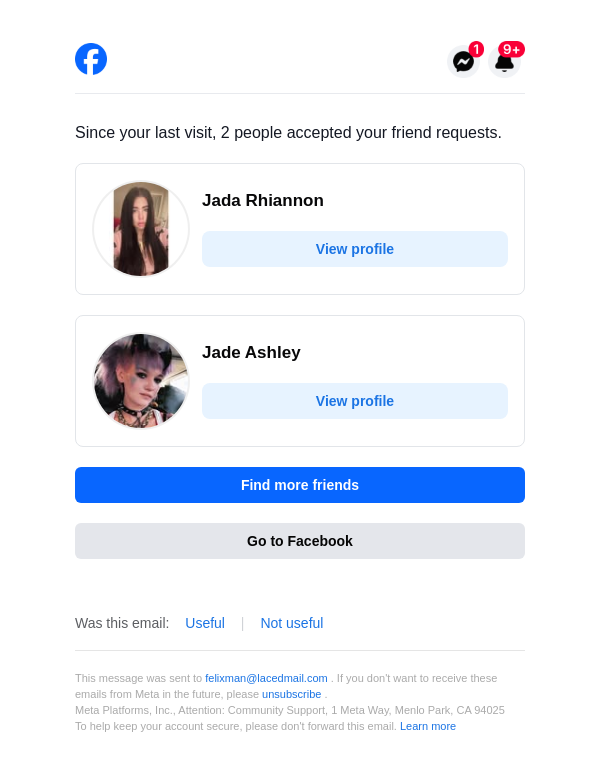
Task: Mark this email as Useful
Action: click(204, 623)
